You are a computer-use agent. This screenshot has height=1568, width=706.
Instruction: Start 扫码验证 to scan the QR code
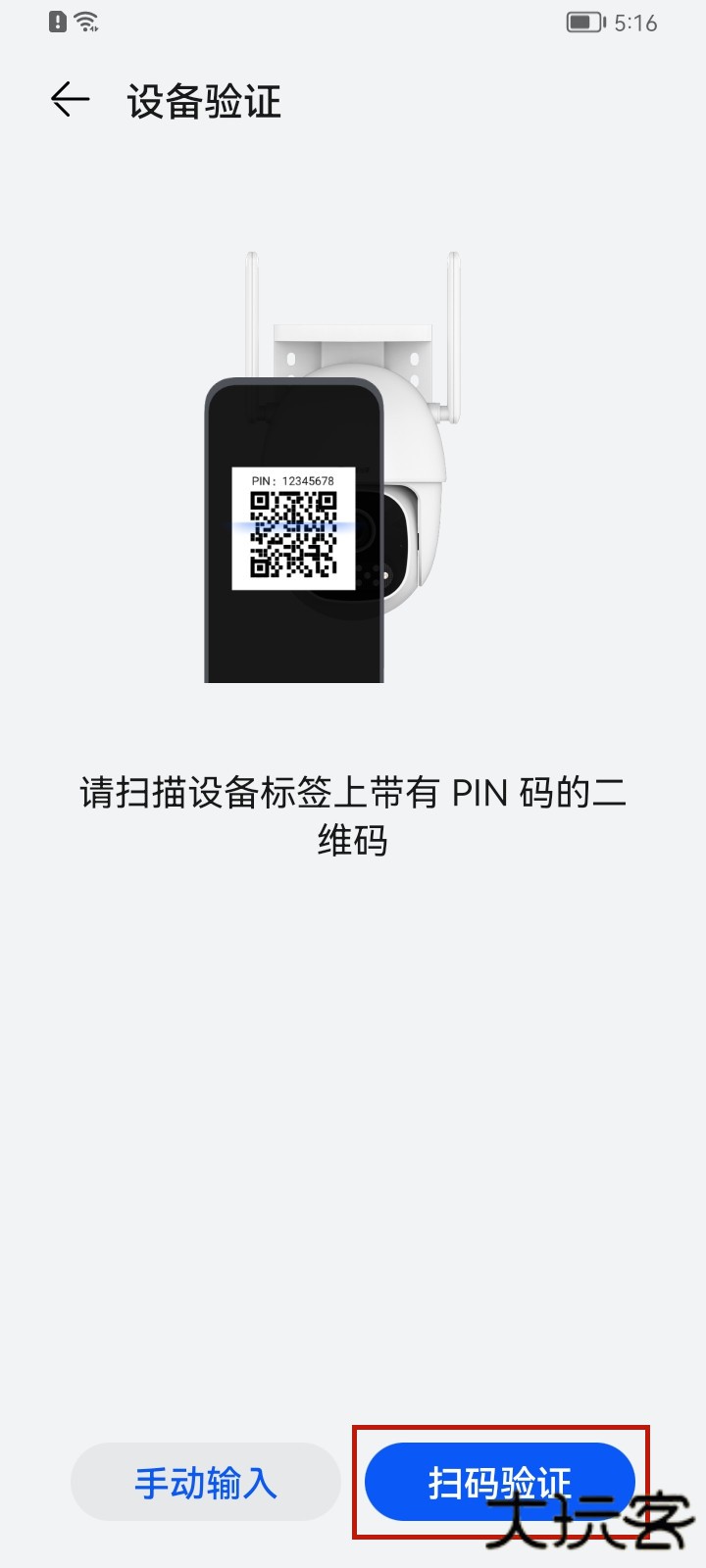pyautogui.click(x=499, y=1482)
